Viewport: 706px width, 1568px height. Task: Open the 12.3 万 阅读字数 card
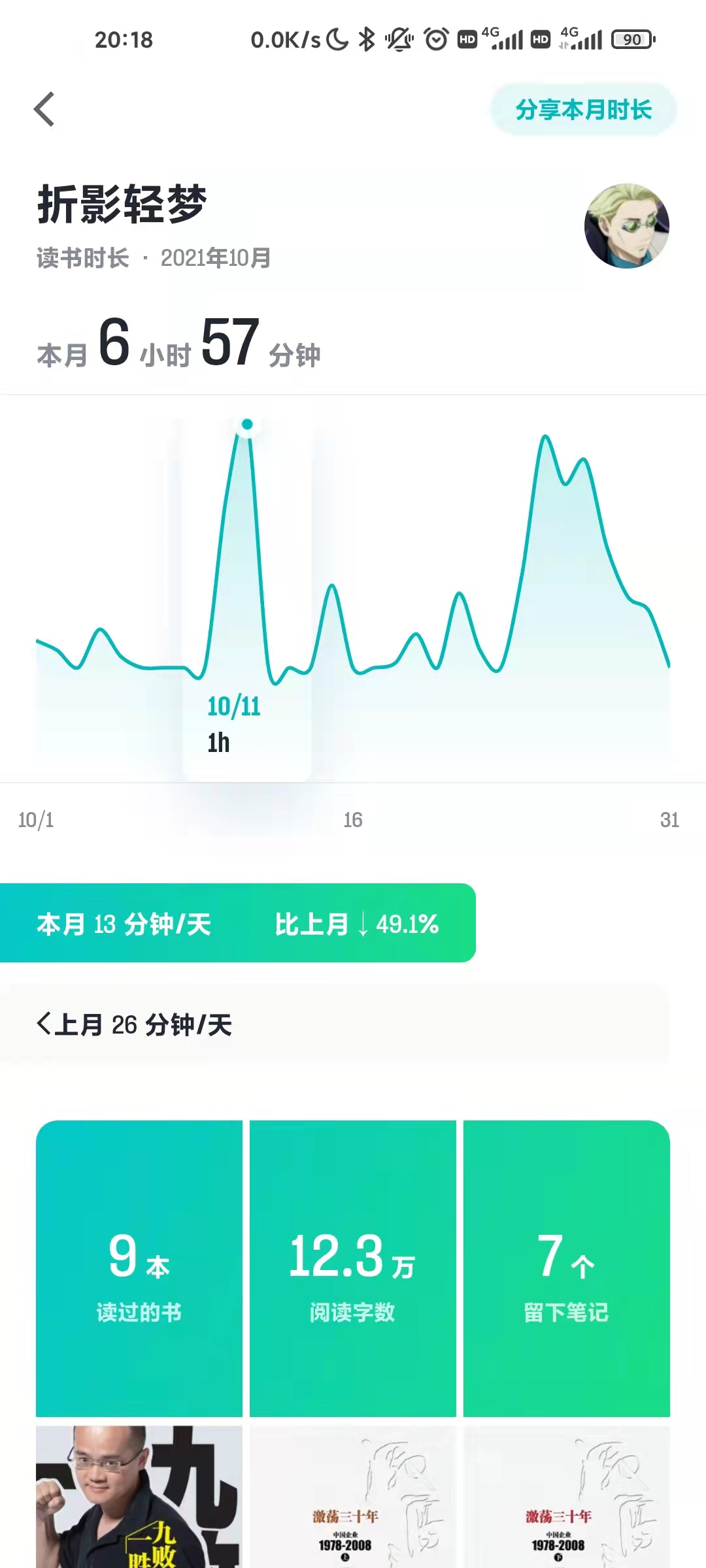click(x=353, y=1268)
